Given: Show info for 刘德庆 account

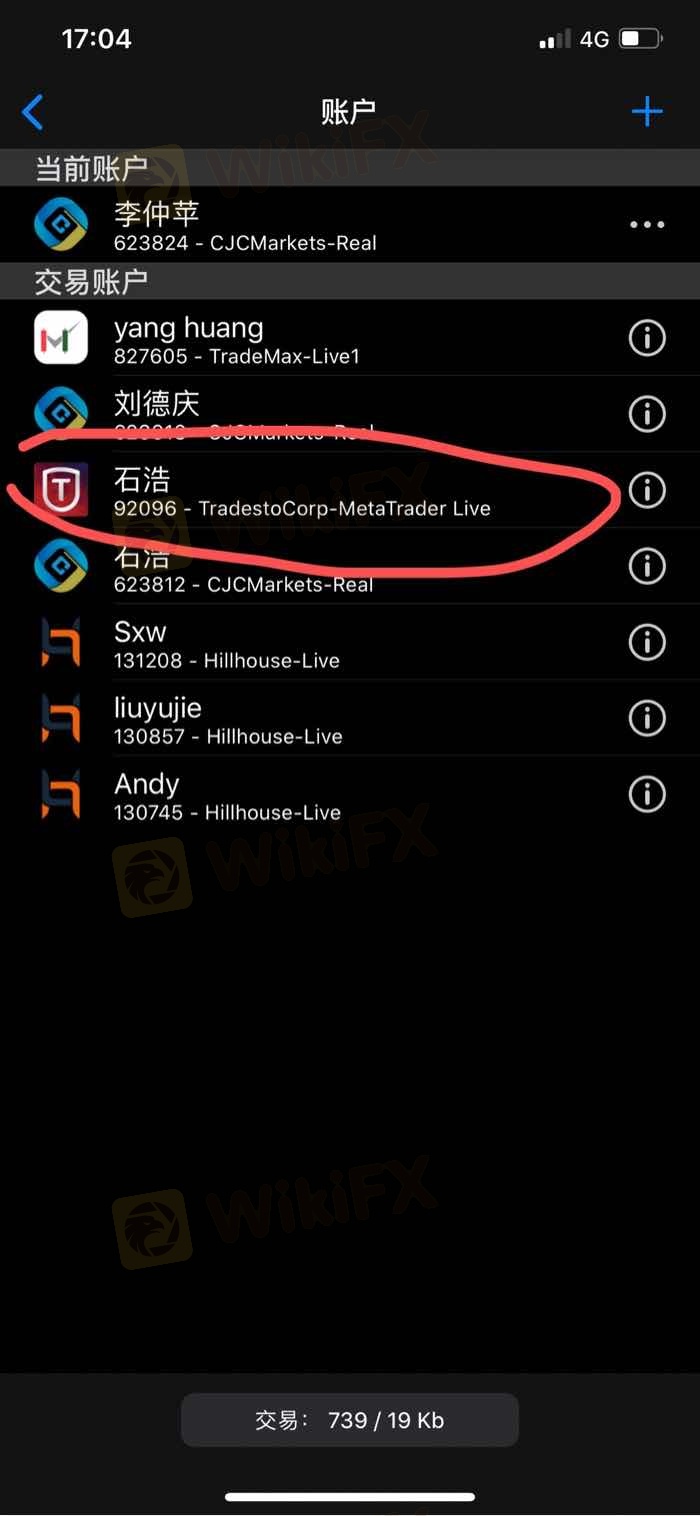Looking at the screenshot, I should click(x=647, y=413).
